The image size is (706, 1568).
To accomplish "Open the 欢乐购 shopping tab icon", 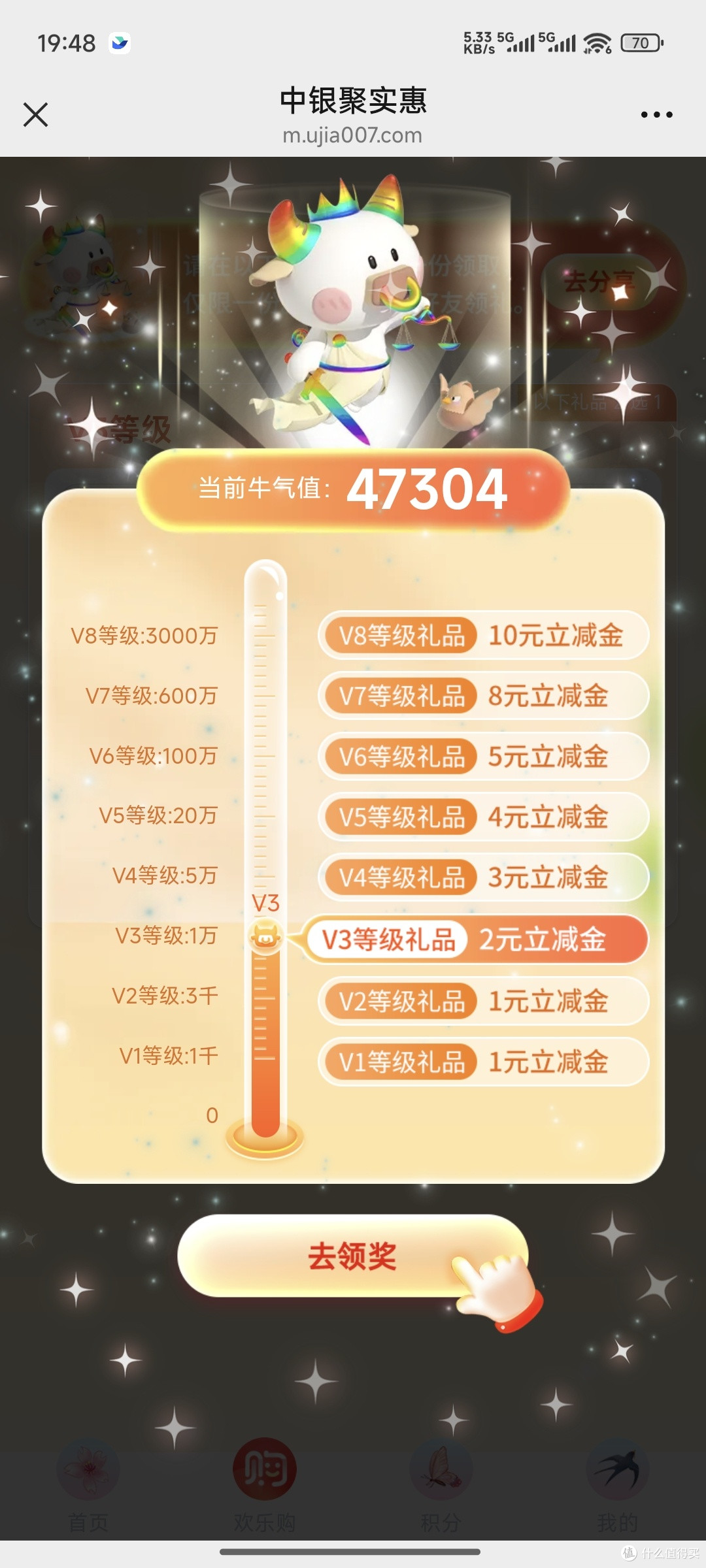I will (x=263, y=1468).
